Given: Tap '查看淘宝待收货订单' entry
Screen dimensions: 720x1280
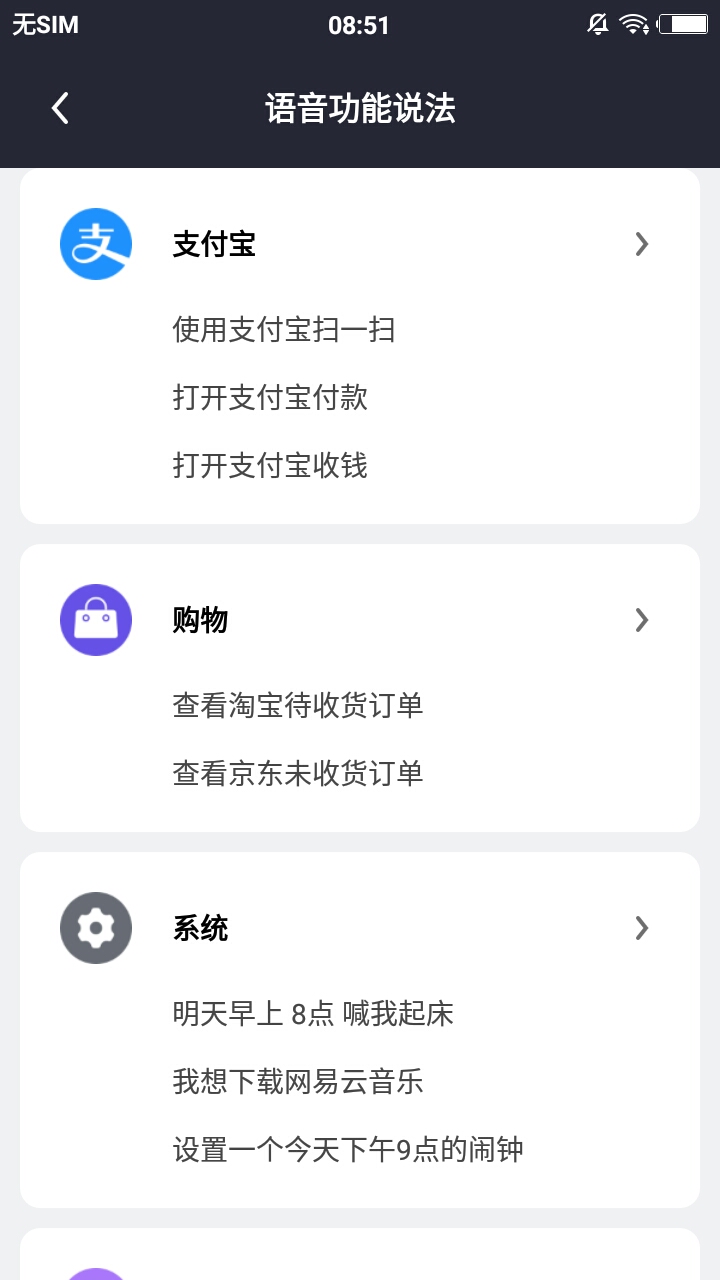Looking at the screenshot, I should tap(297, 705).
